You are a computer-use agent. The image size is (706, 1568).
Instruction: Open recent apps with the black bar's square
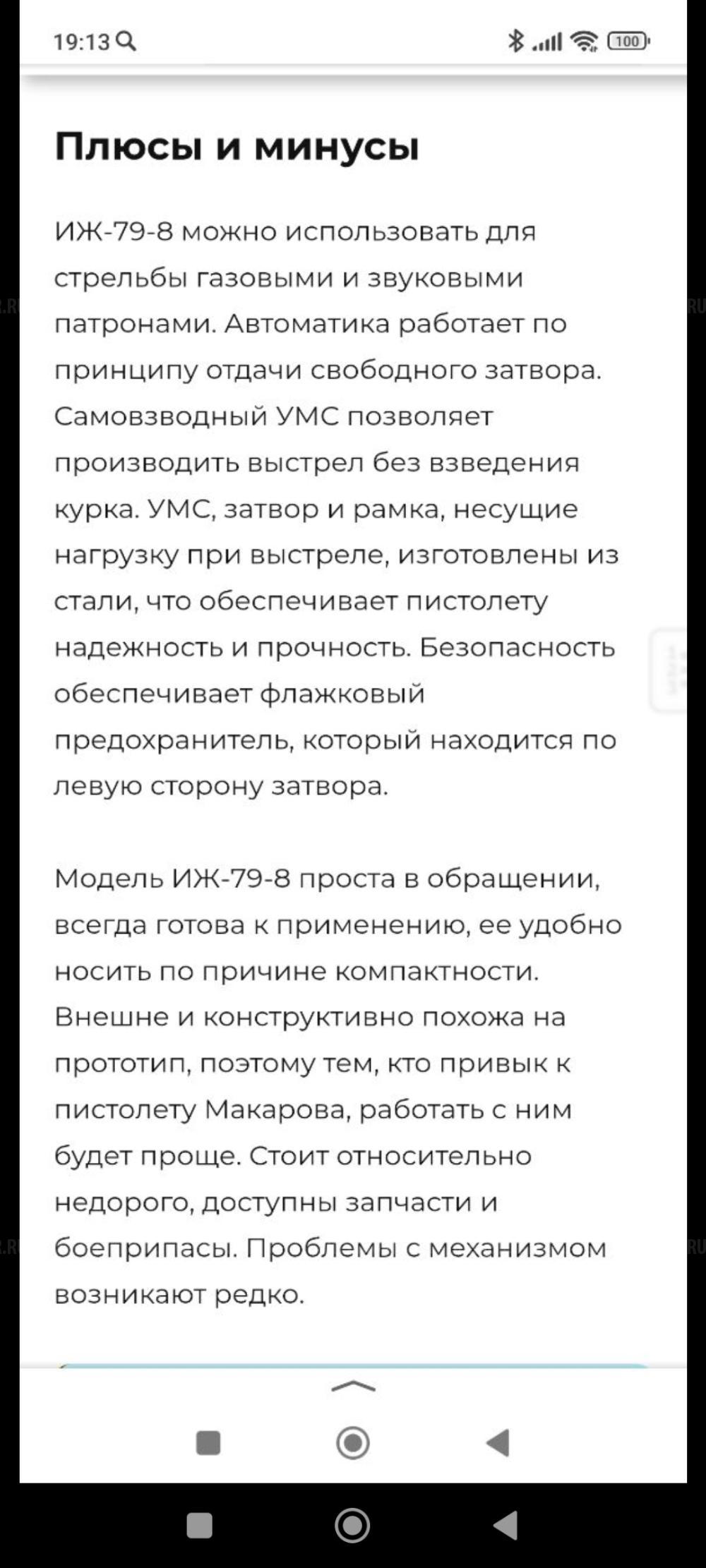pos(200,1526)
